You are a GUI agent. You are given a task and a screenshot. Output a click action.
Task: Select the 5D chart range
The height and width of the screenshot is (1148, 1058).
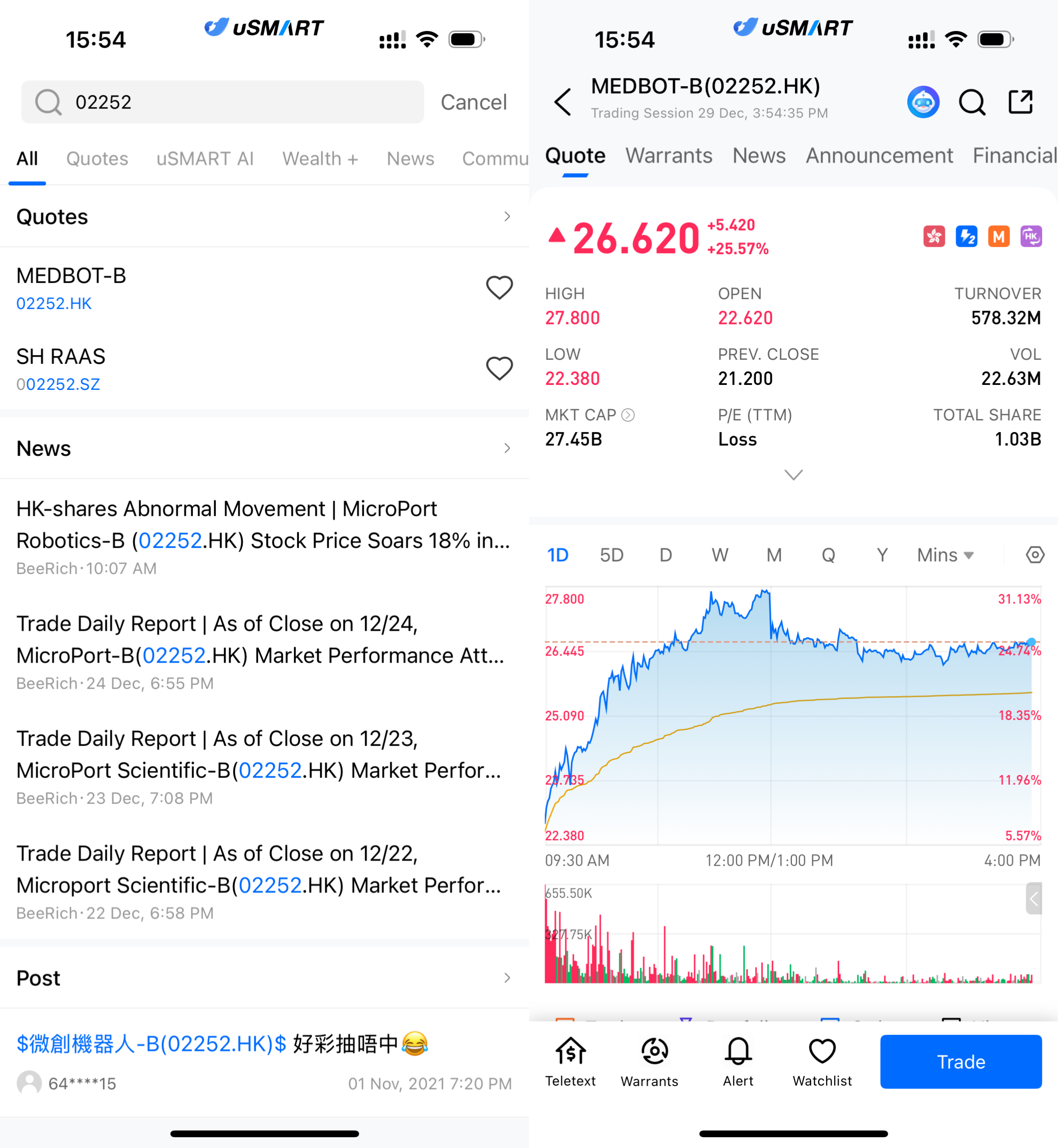click(612, 555)
